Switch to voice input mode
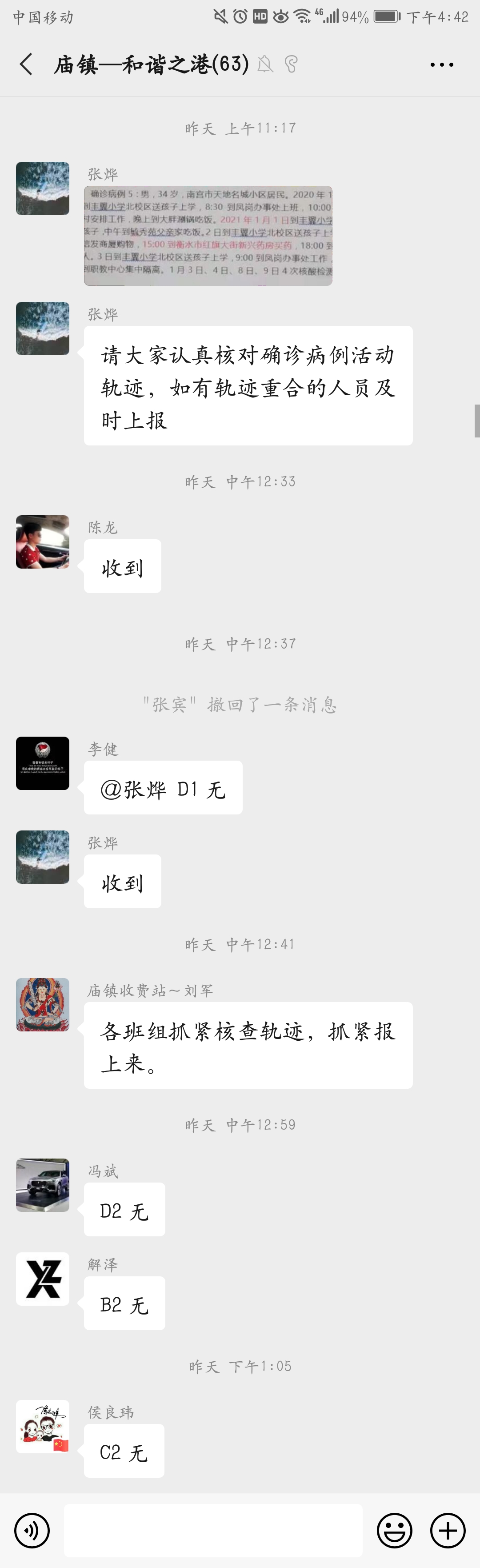Screen dimensions: 480x1568 click(32, 1530)
